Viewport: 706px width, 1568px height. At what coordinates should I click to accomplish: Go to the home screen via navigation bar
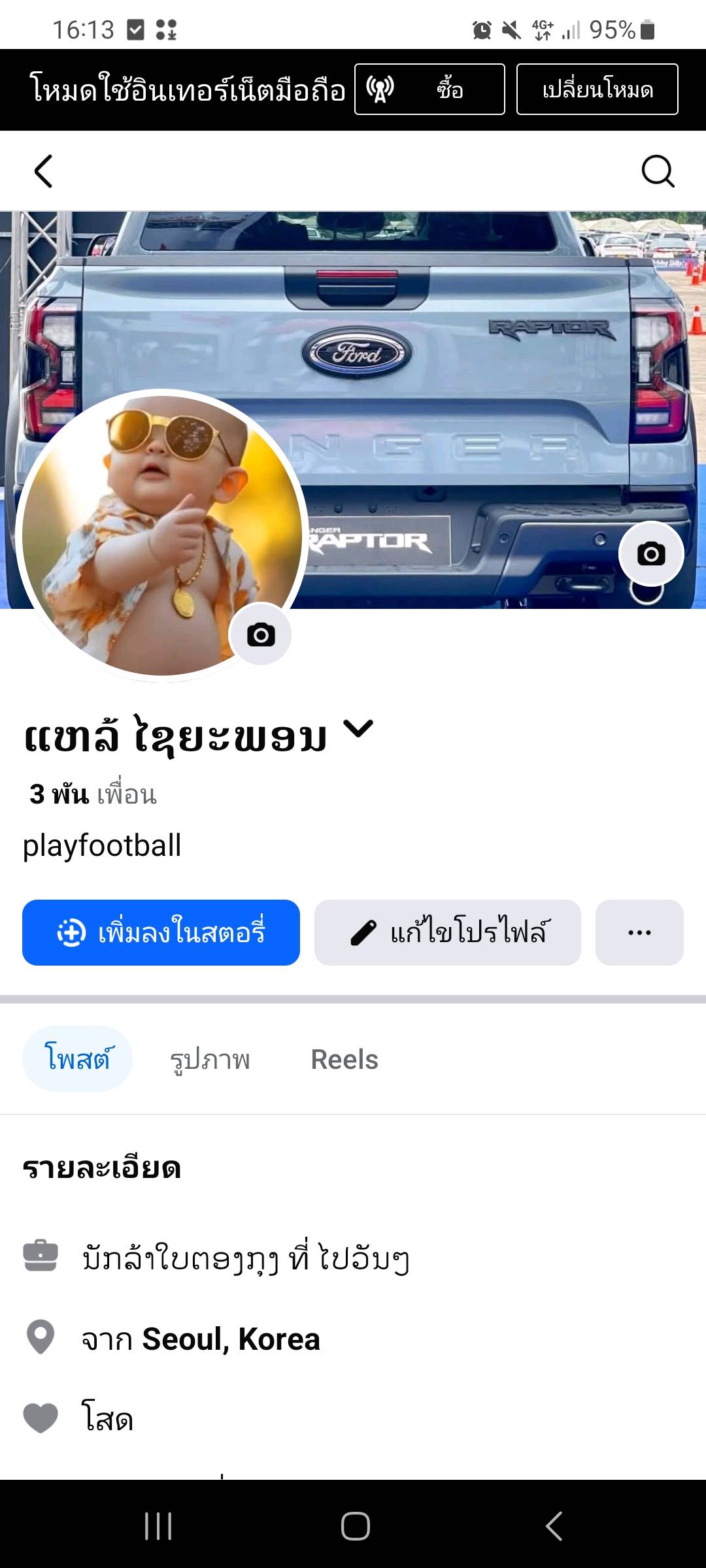click(355, 1526)
